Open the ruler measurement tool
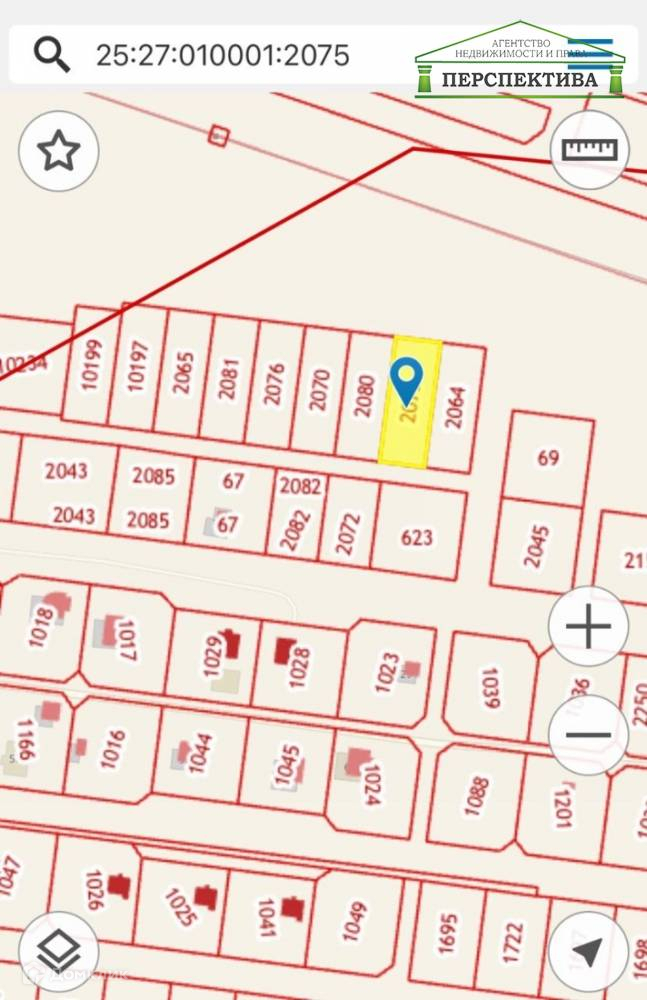The width and height of the screenshot is (647, 1000). (590, 150)
